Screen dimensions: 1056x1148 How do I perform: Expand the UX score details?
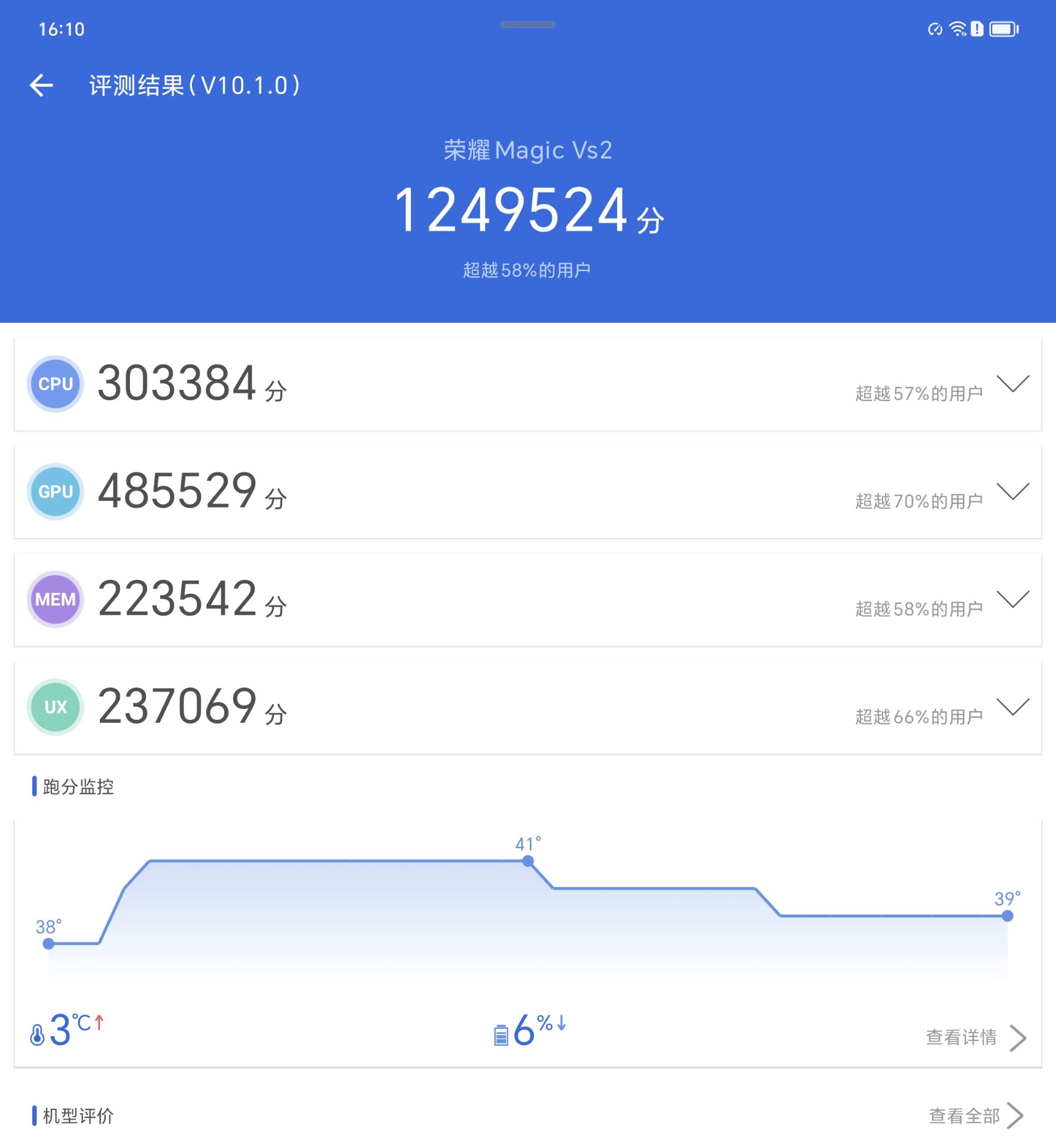point(1012,707)
